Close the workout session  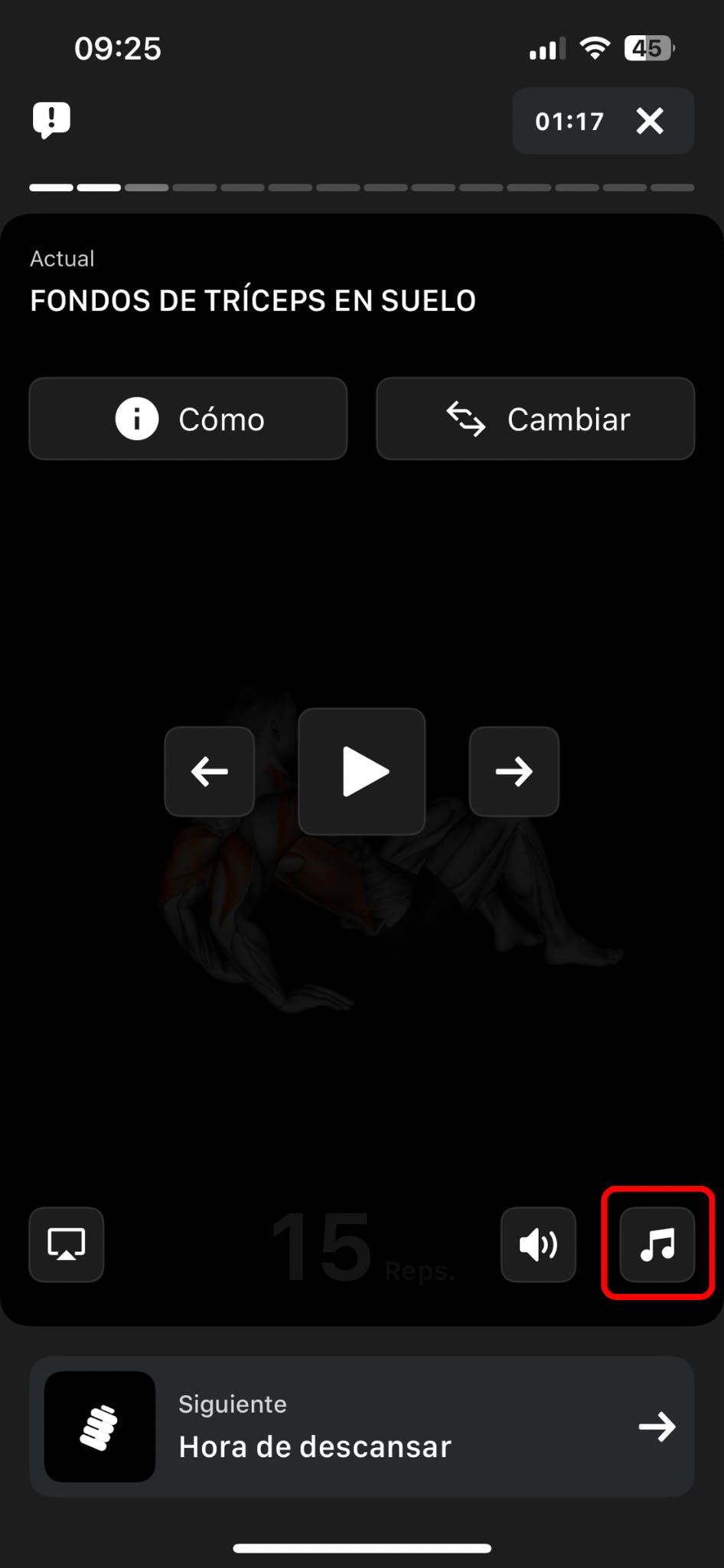(x=650, y=121)
